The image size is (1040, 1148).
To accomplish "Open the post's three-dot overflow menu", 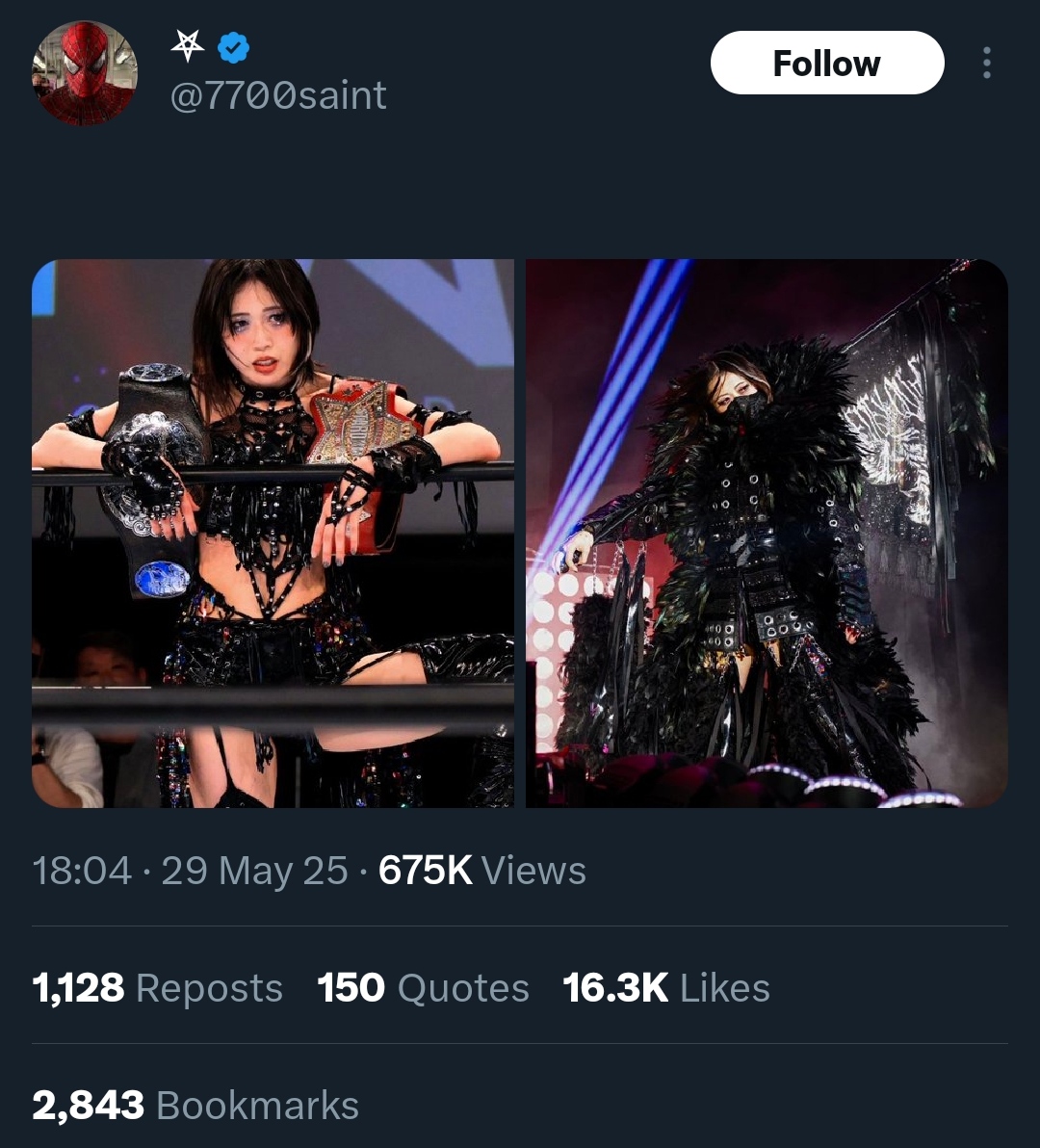I will pyautogui.click(x=986, y=64).
